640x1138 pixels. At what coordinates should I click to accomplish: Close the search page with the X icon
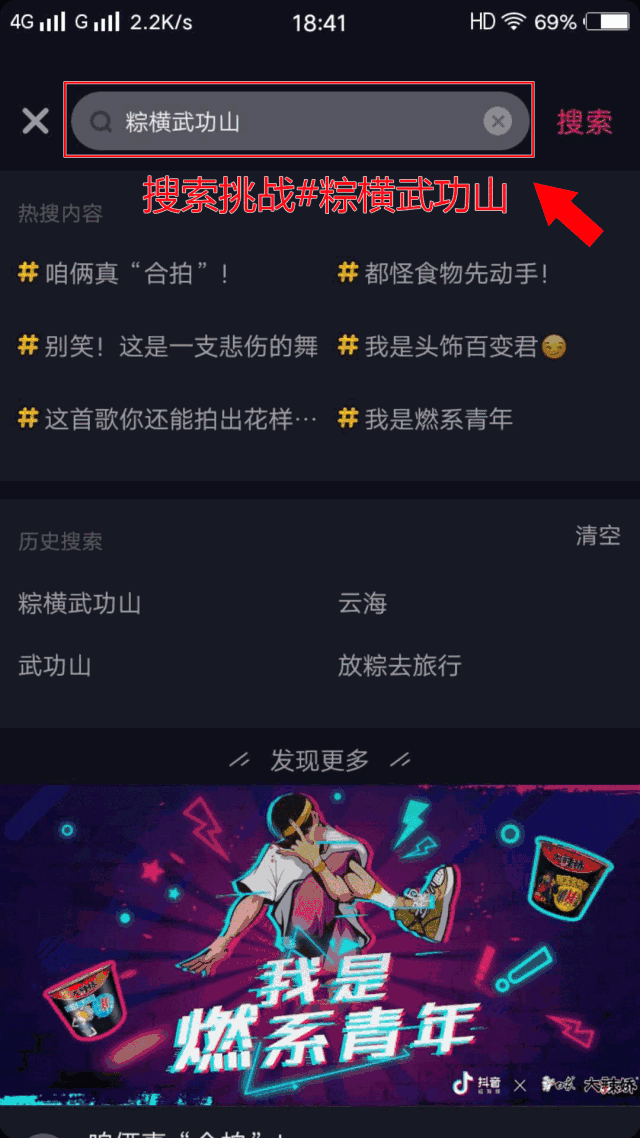pyautogui.click(x=35, y=122)
